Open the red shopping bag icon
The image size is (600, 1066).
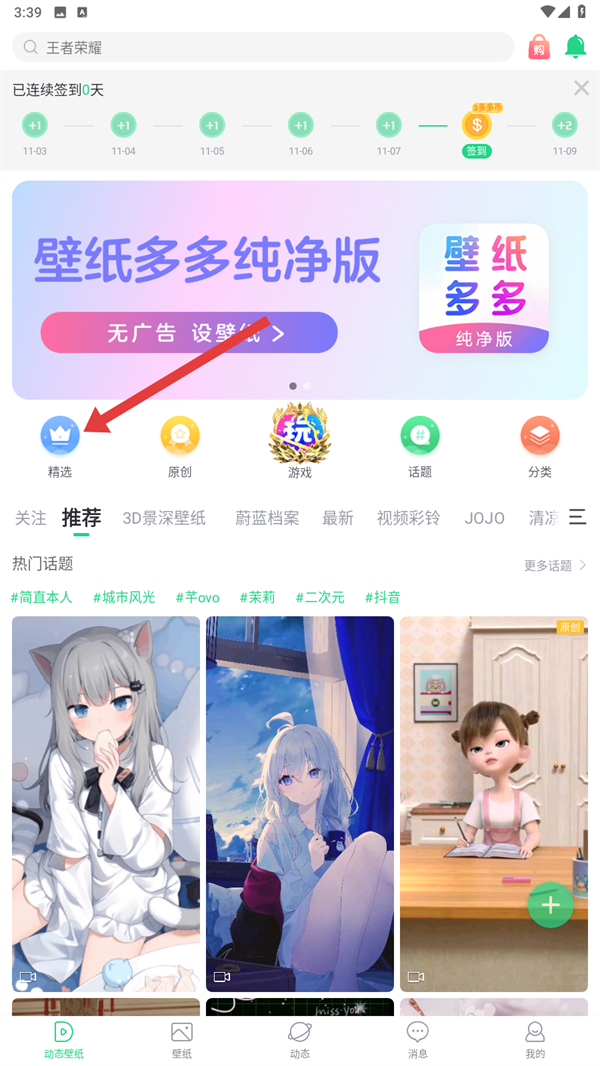click(x=539, y=47)
